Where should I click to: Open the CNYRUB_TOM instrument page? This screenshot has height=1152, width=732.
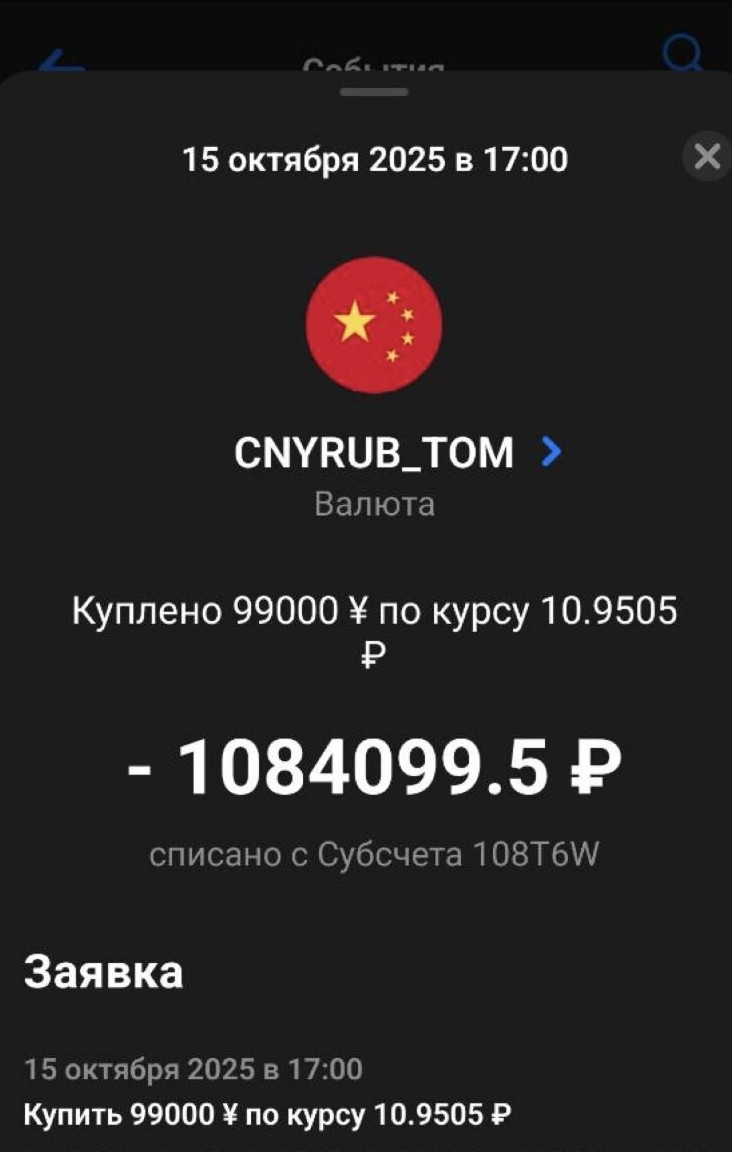coord(397,453)
